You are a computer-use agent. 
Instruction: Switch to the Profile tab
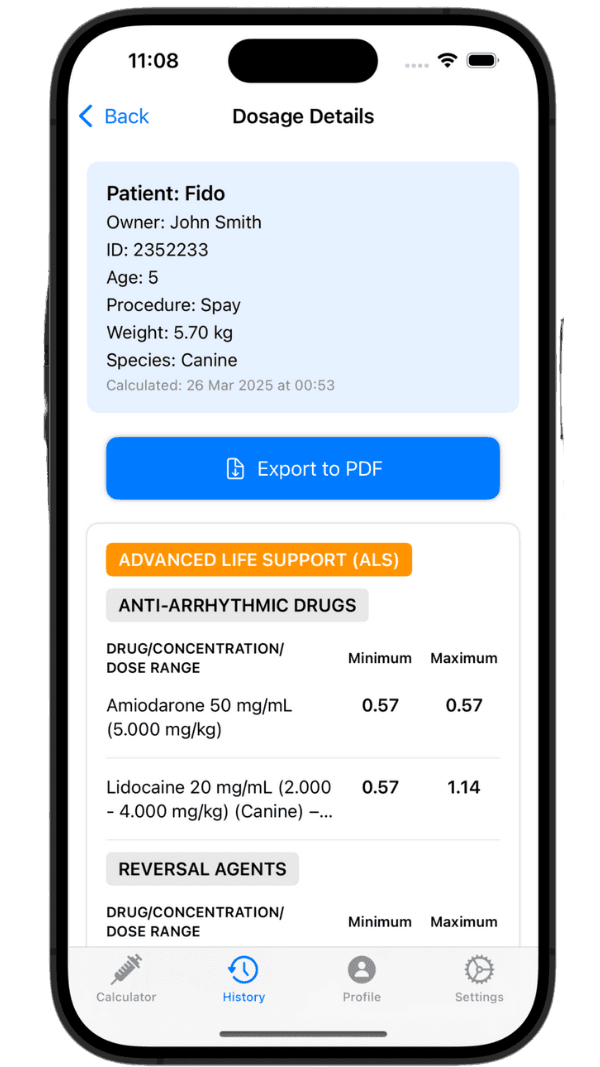coord(361,977)
